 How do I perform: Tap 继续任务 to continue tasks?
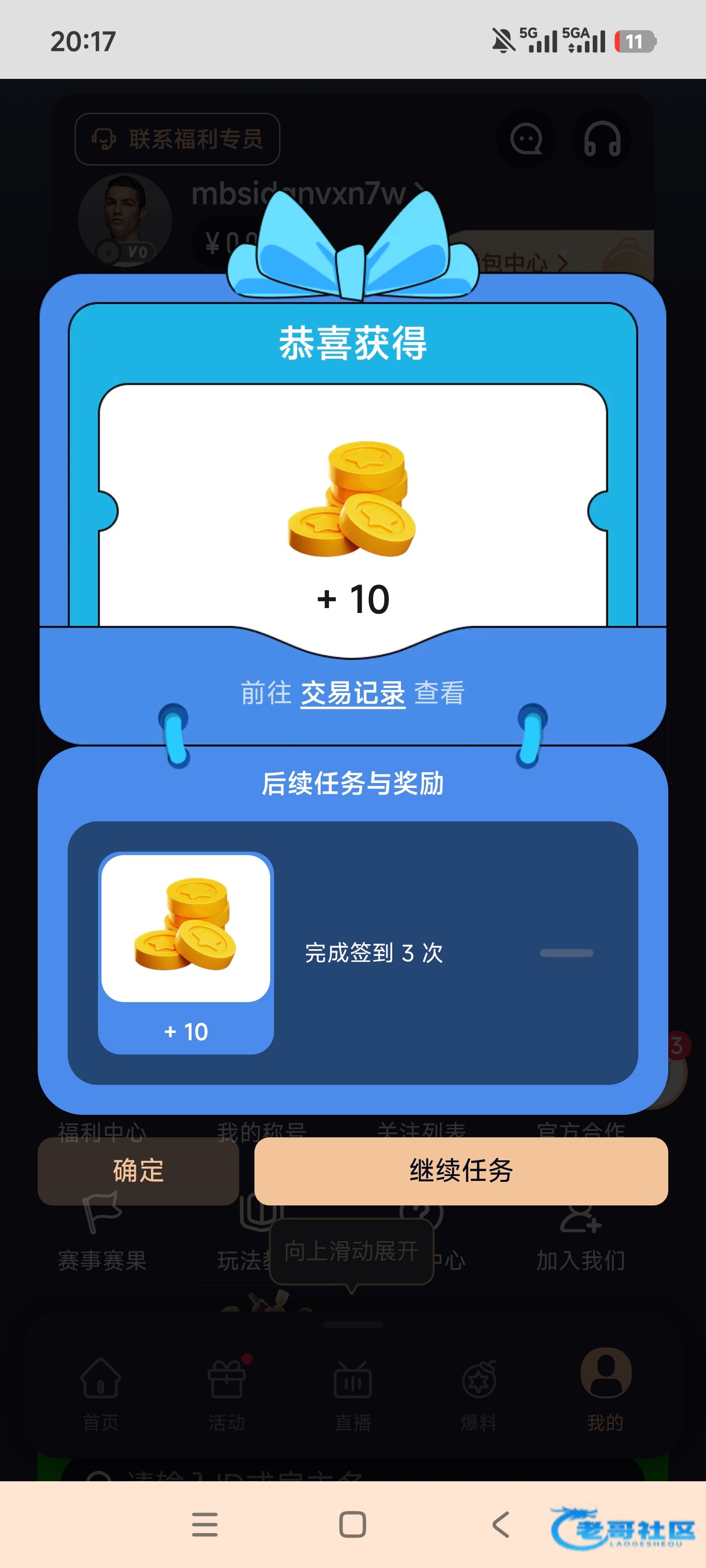(x=461, y=1171)
